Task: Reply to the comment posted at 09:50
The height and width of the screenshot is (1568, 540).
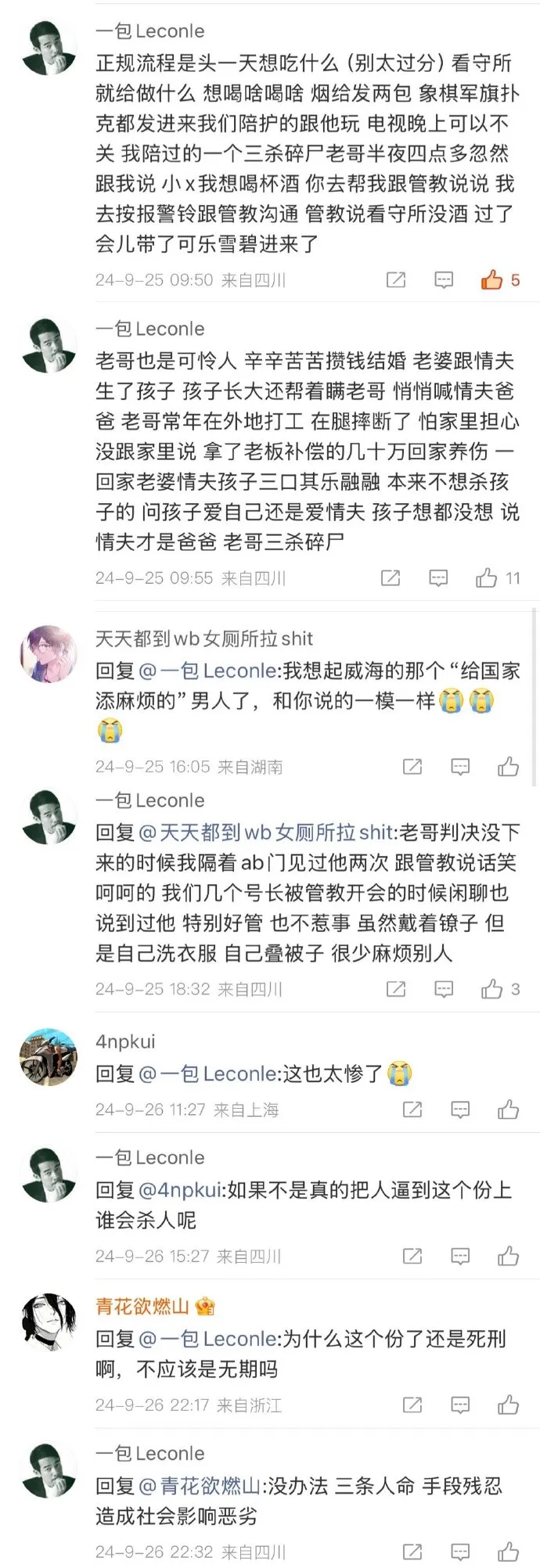Action: point(444,279)
